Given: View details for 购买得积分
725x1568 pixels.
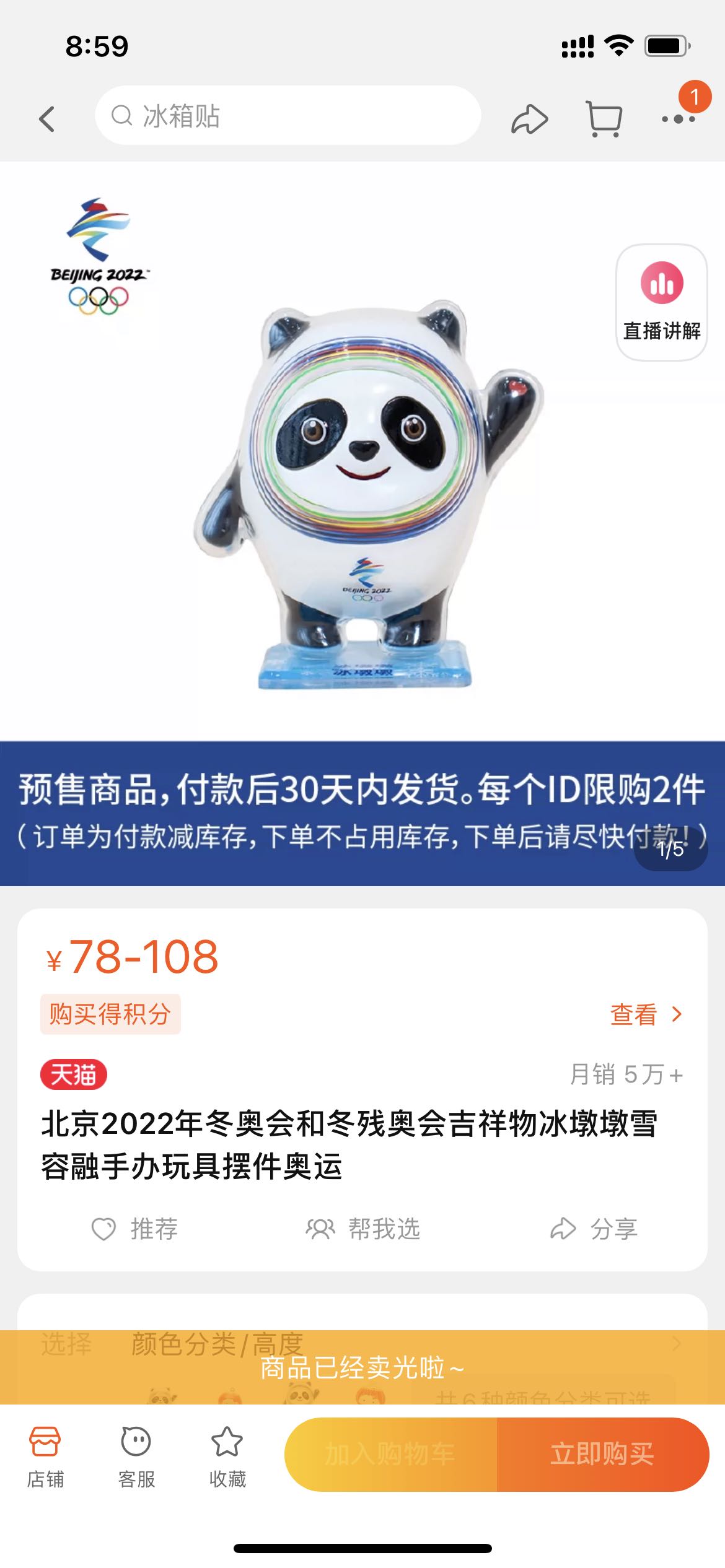Looking at the screenshot, I should point(646,1015).
